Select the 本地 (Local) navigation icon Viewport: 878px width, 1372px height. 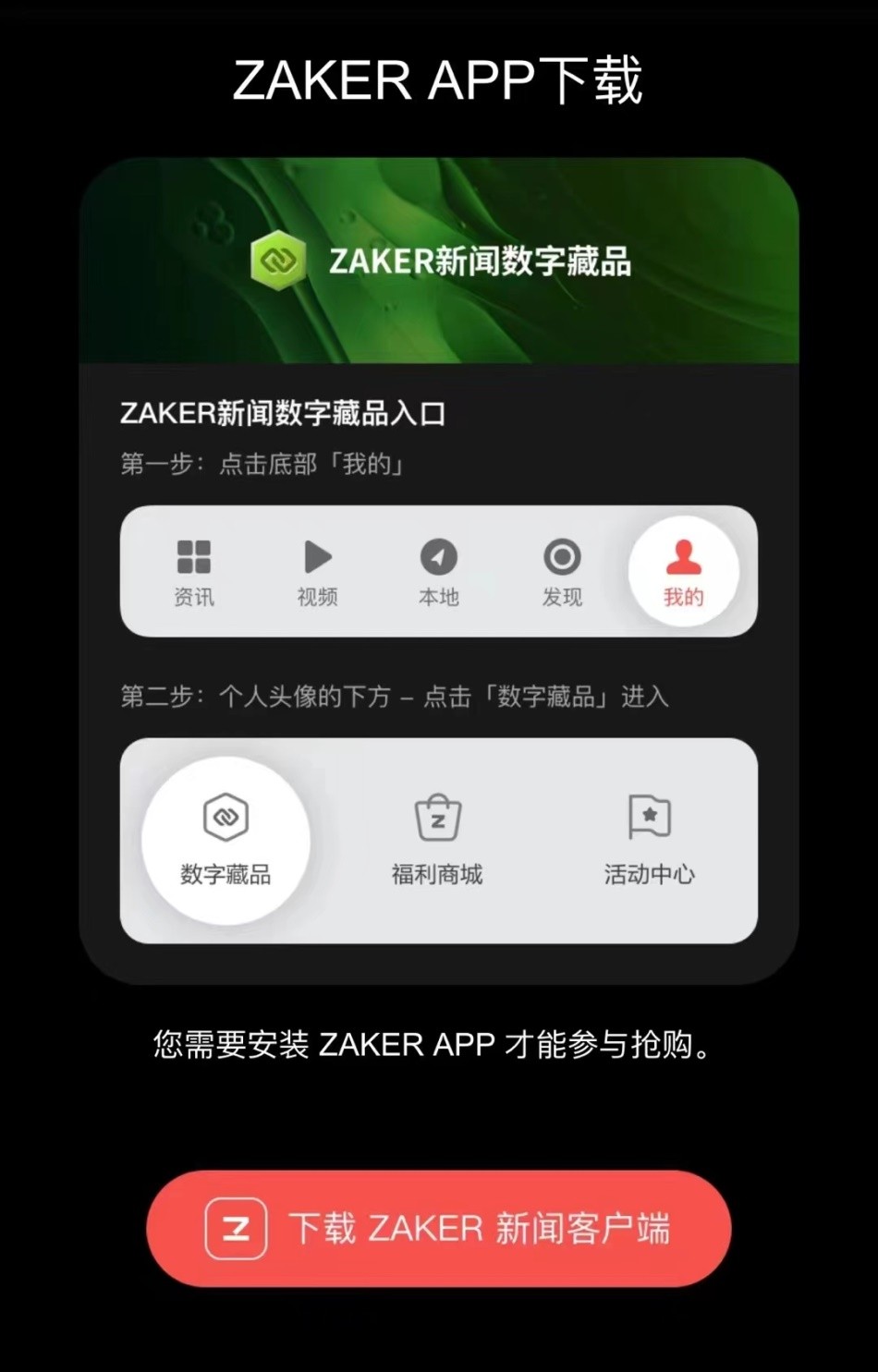point(439,555)
